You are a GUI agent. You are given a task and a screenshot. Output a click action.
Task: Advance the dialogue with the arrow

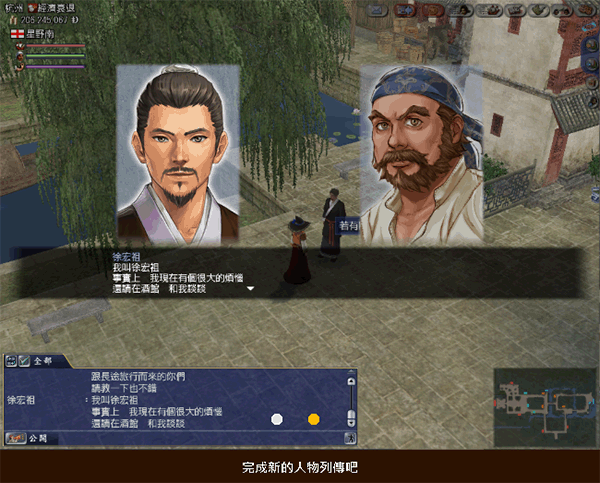coord(250,289)
